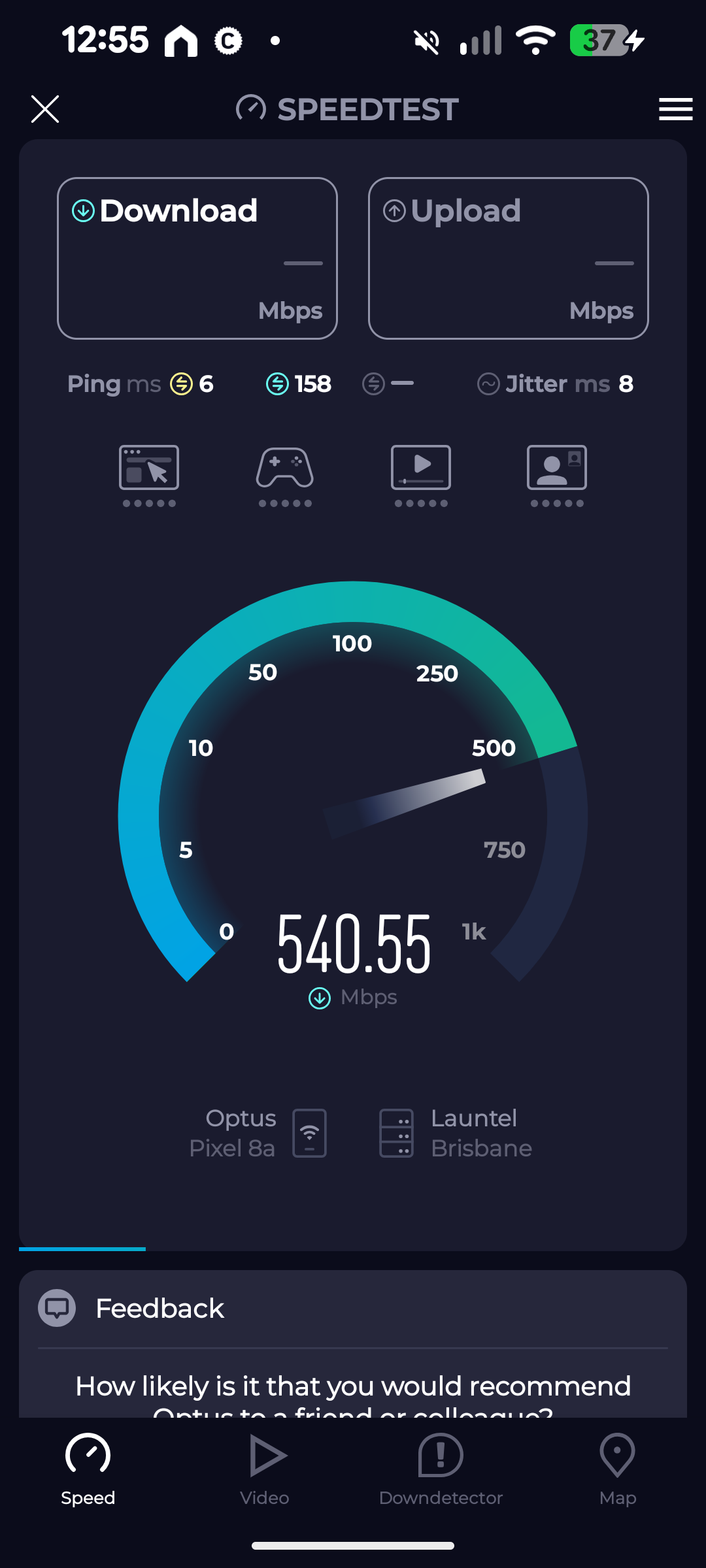Open the hamburger menu
Image resolution: width=706 pixels, height=1568 pixels.
click(675, 109)
